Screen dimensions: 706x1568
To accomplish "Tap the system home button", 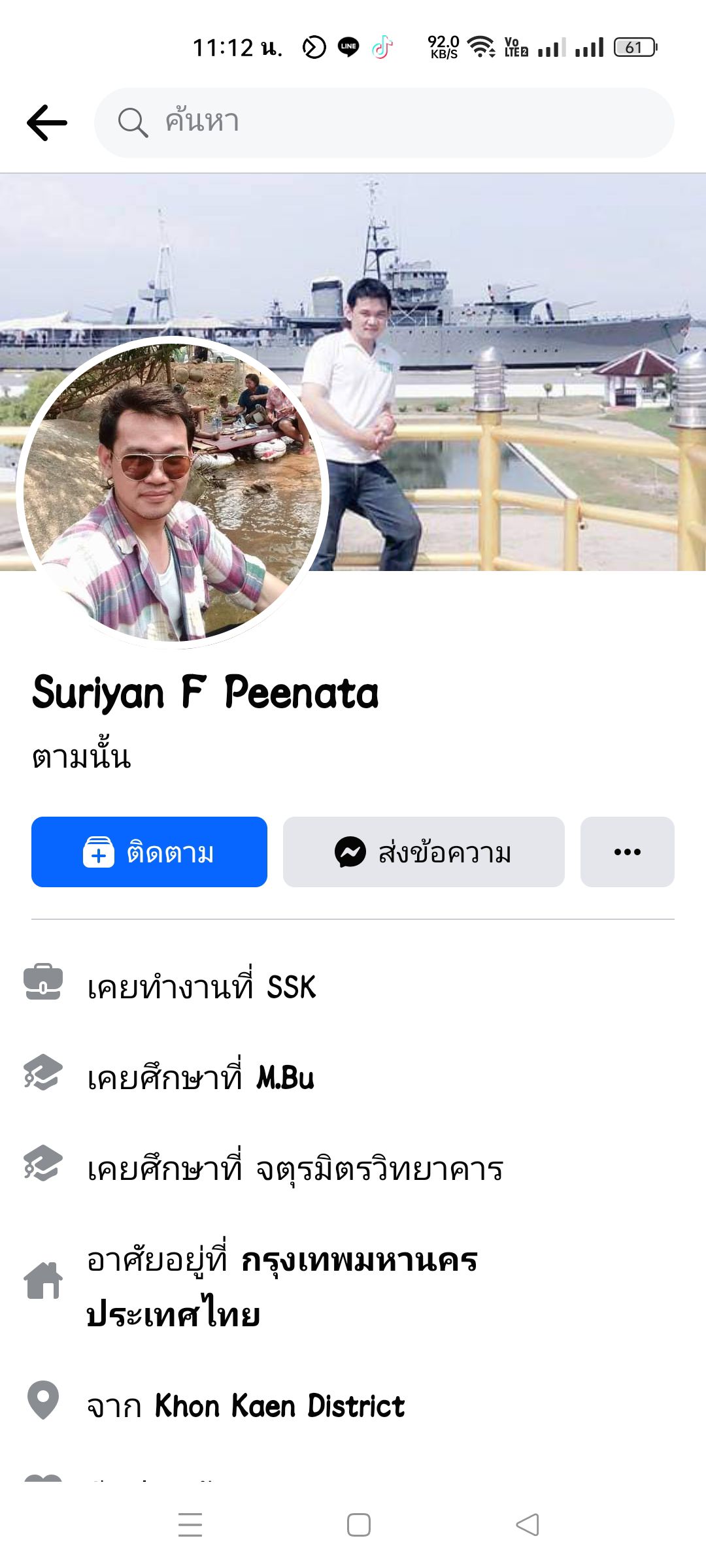I will tap(359, 1525).
